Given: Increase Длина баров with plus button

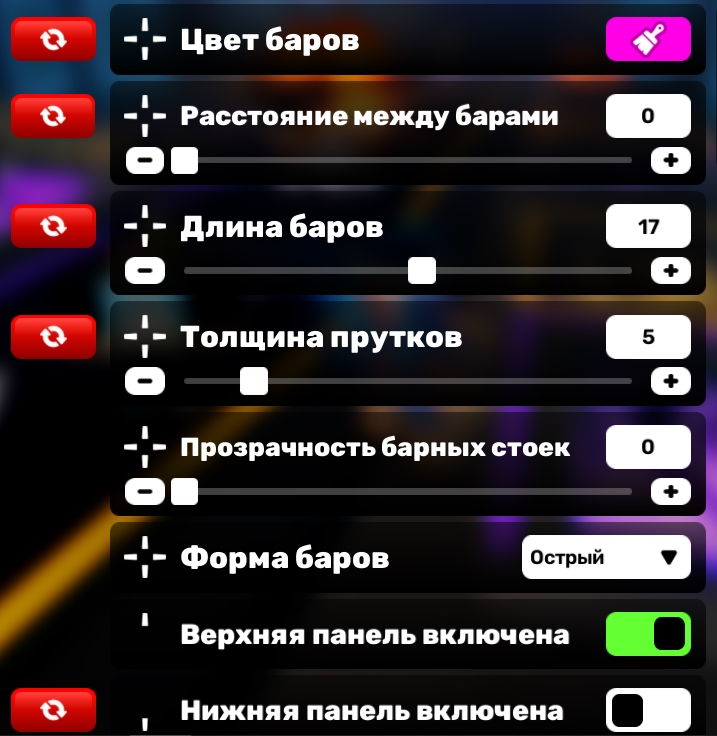Looking at the screenshot, I should (x=670, y=270).
